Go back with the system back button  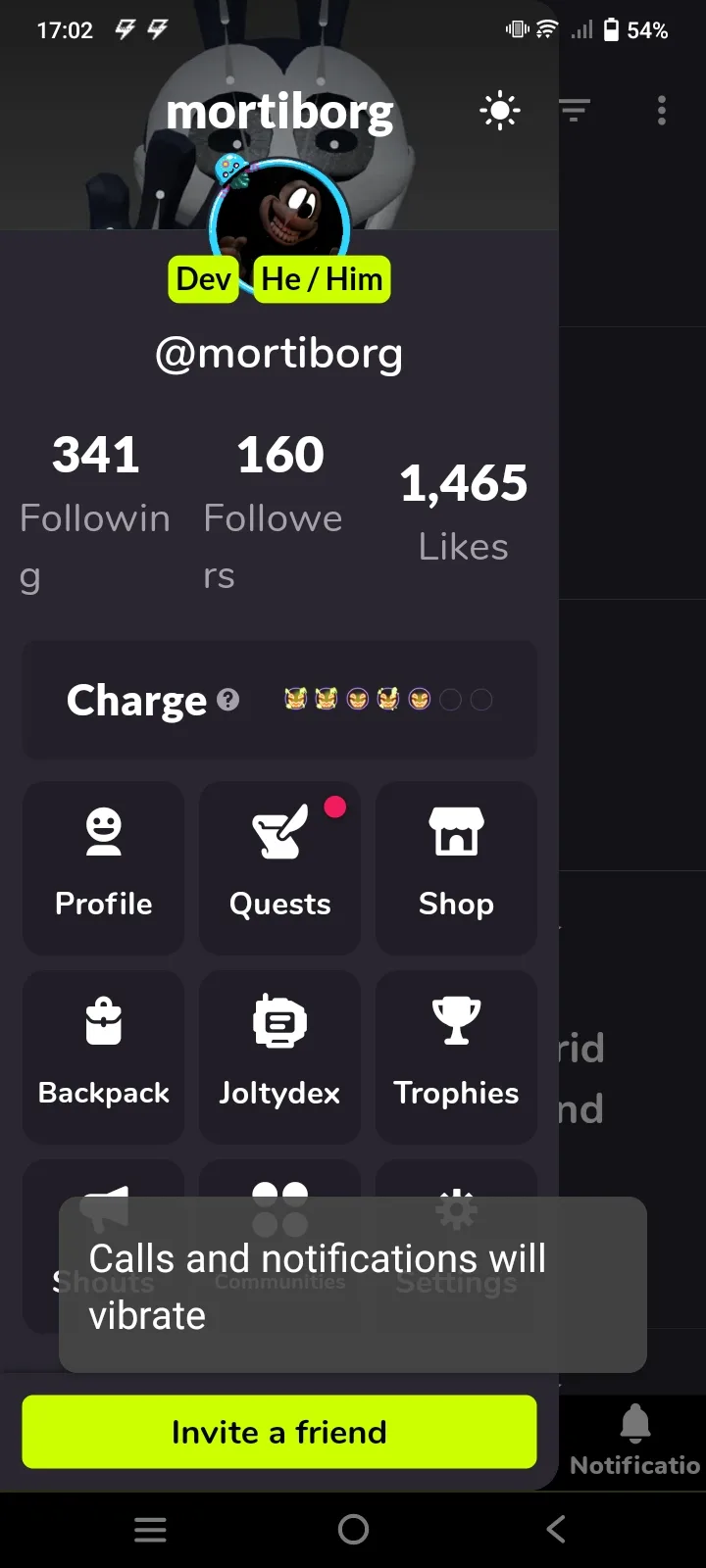pos(556,1529)
